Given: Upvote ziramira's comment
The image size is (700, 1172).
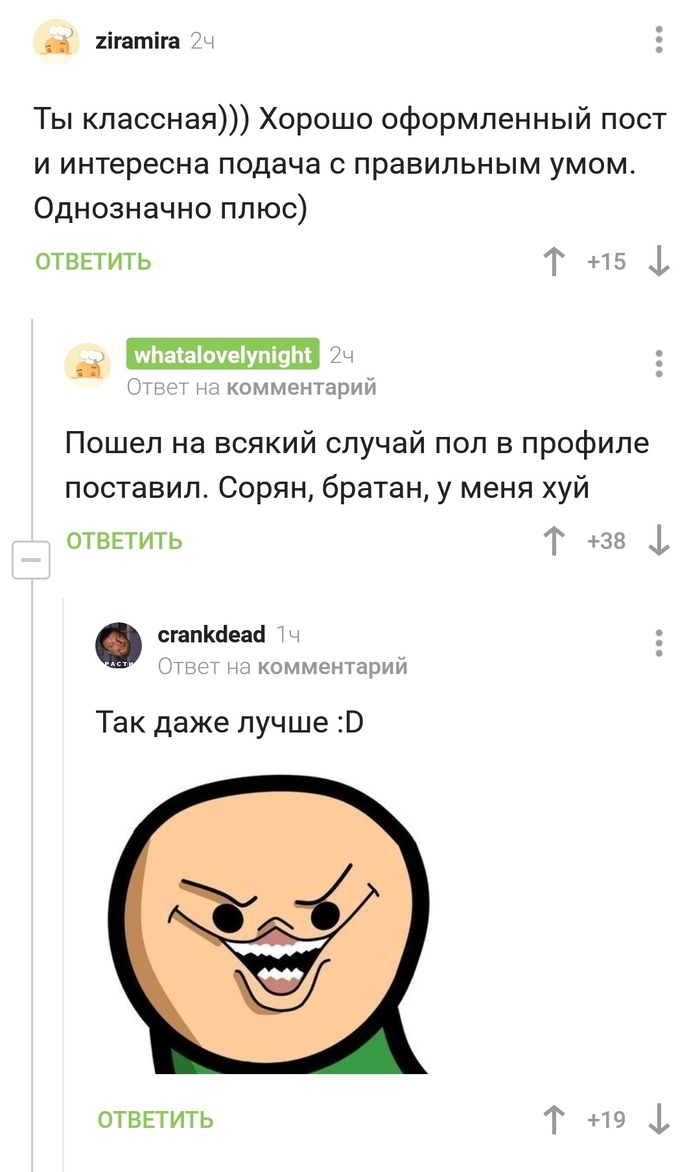Looking at the screenshot, I should coord(553,262).
